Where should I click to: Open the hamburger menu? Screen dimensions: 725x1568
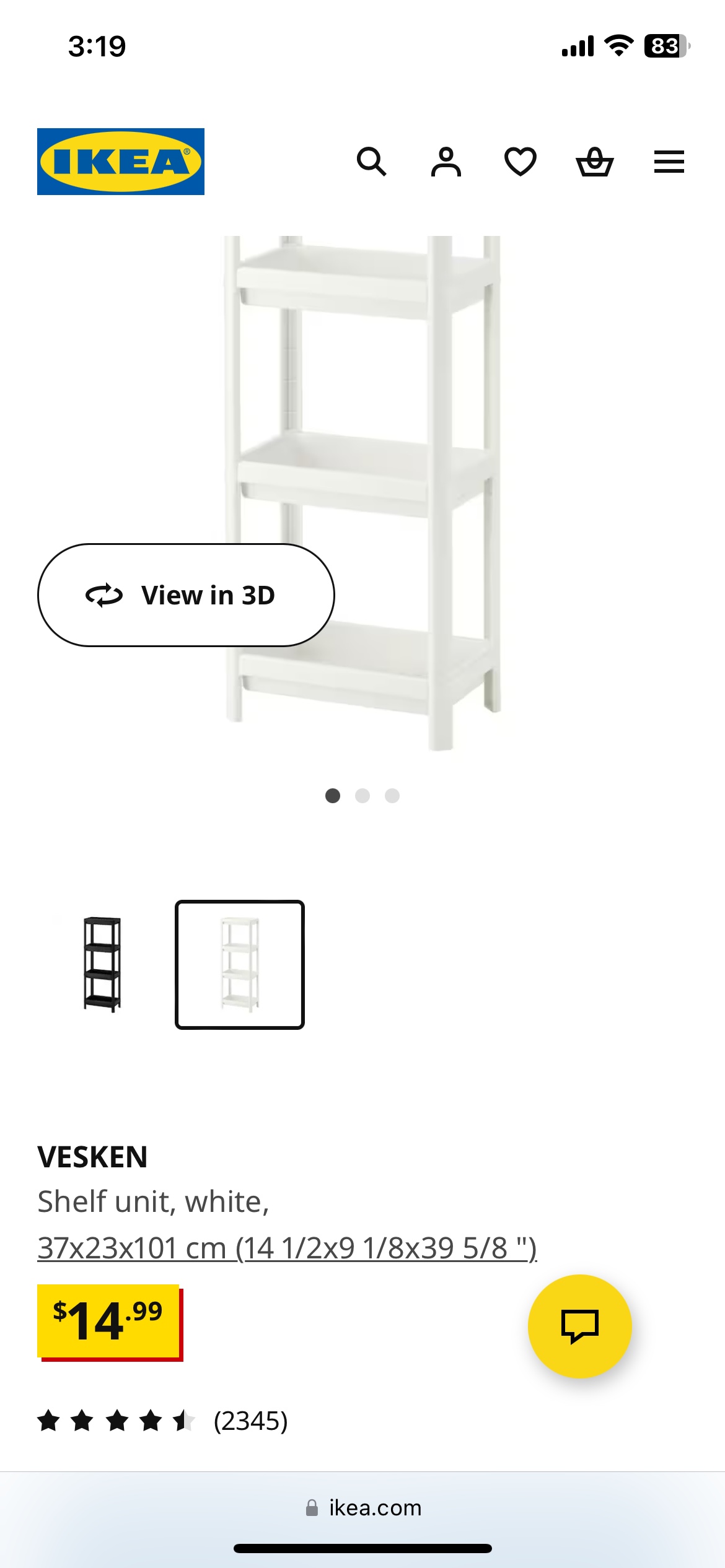pyautogui.click(x=669, y=162)
